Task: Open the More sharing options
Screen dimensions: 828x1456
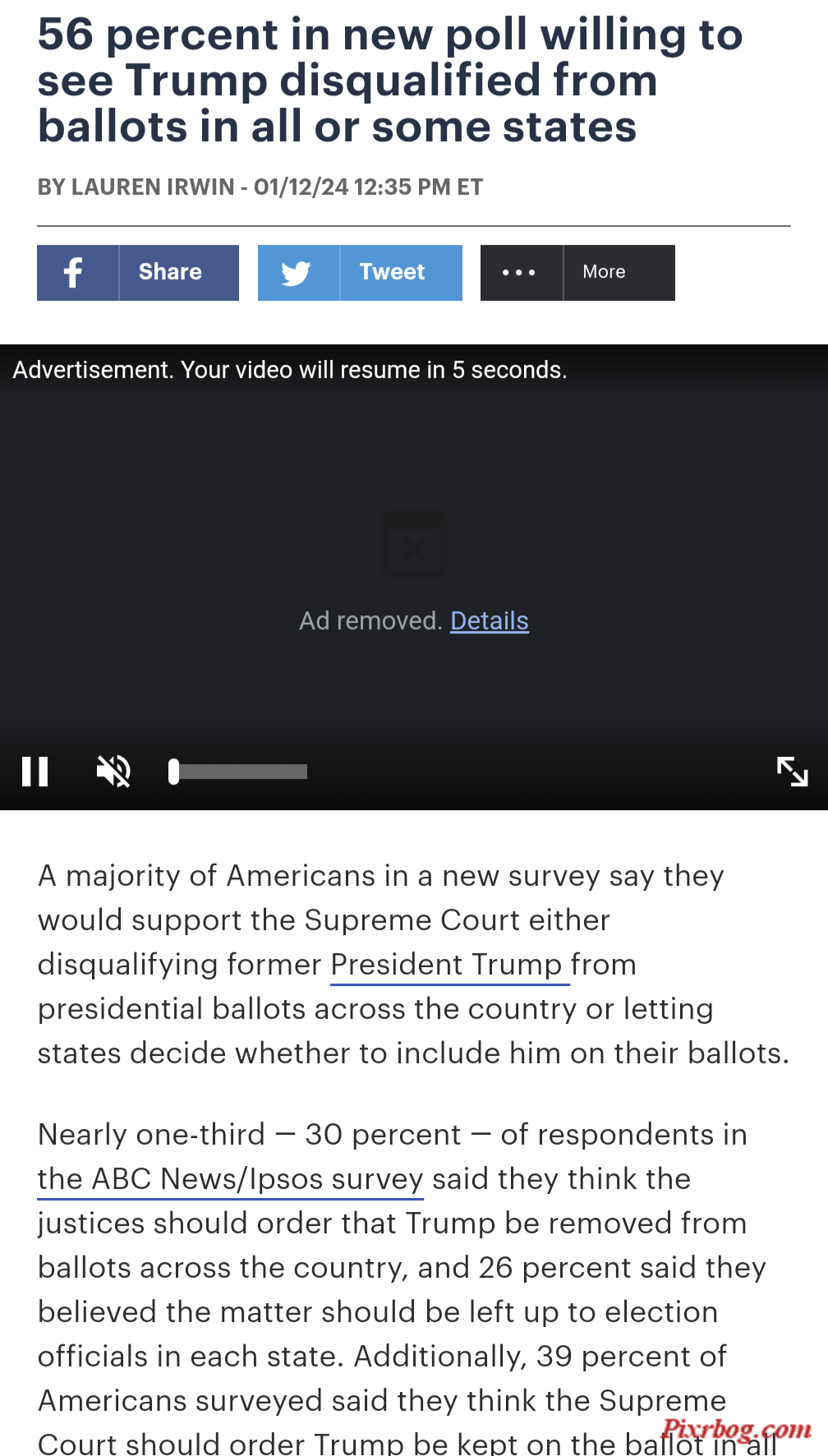Action: (x=577, y=273)
